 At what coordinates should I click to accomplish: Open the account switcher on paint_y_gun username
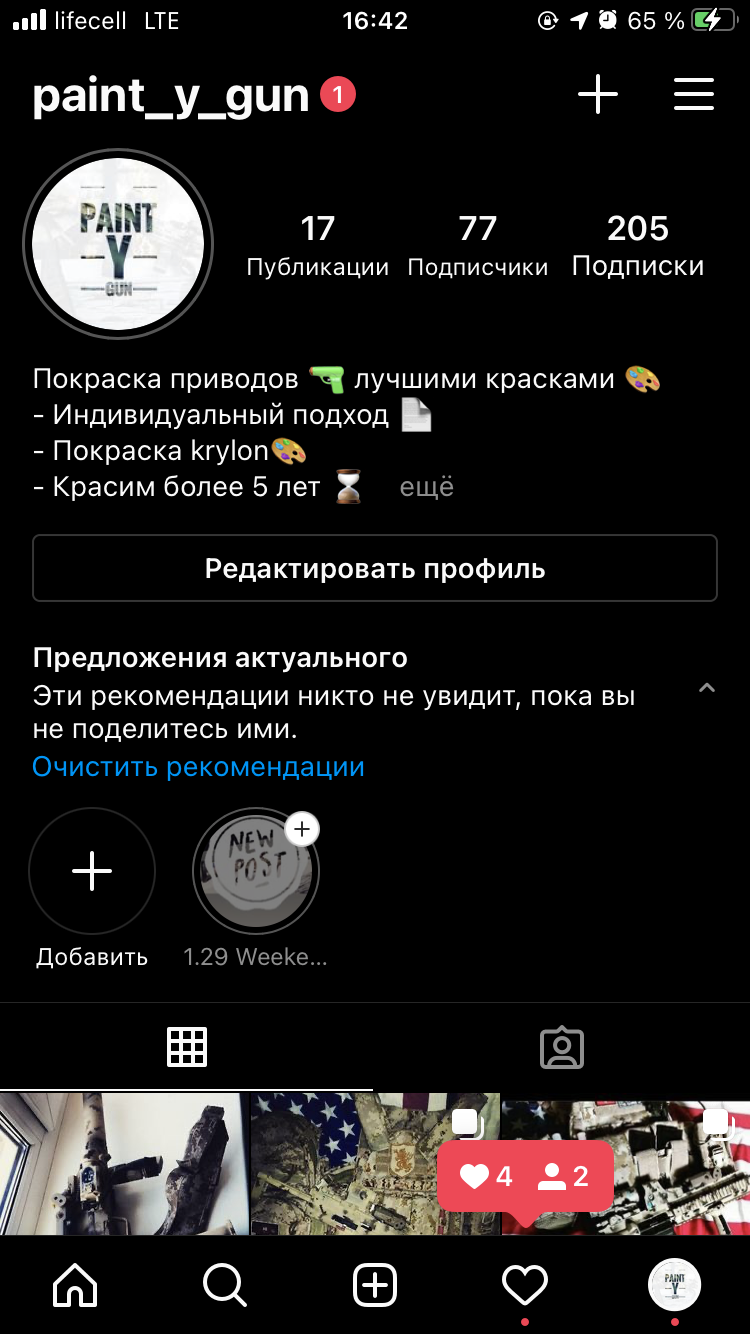(x=171, y=96)
